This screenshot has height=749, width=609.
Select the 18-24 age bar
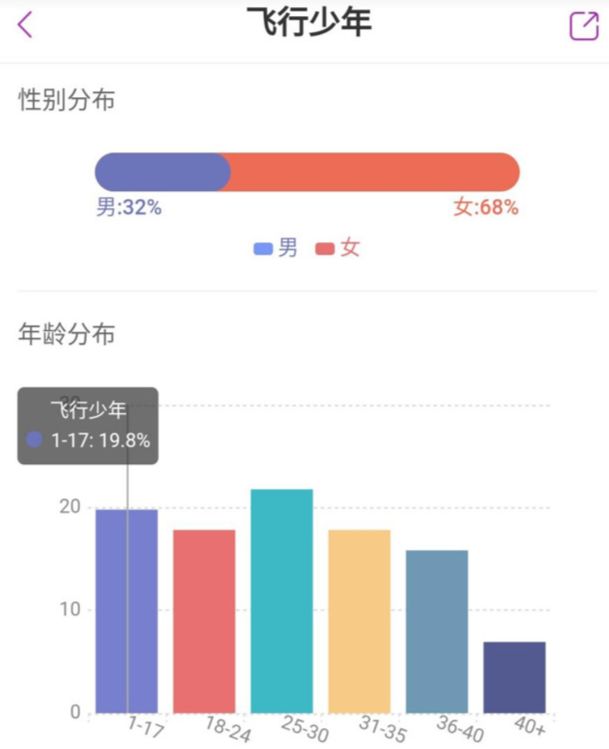click(204, 621)
